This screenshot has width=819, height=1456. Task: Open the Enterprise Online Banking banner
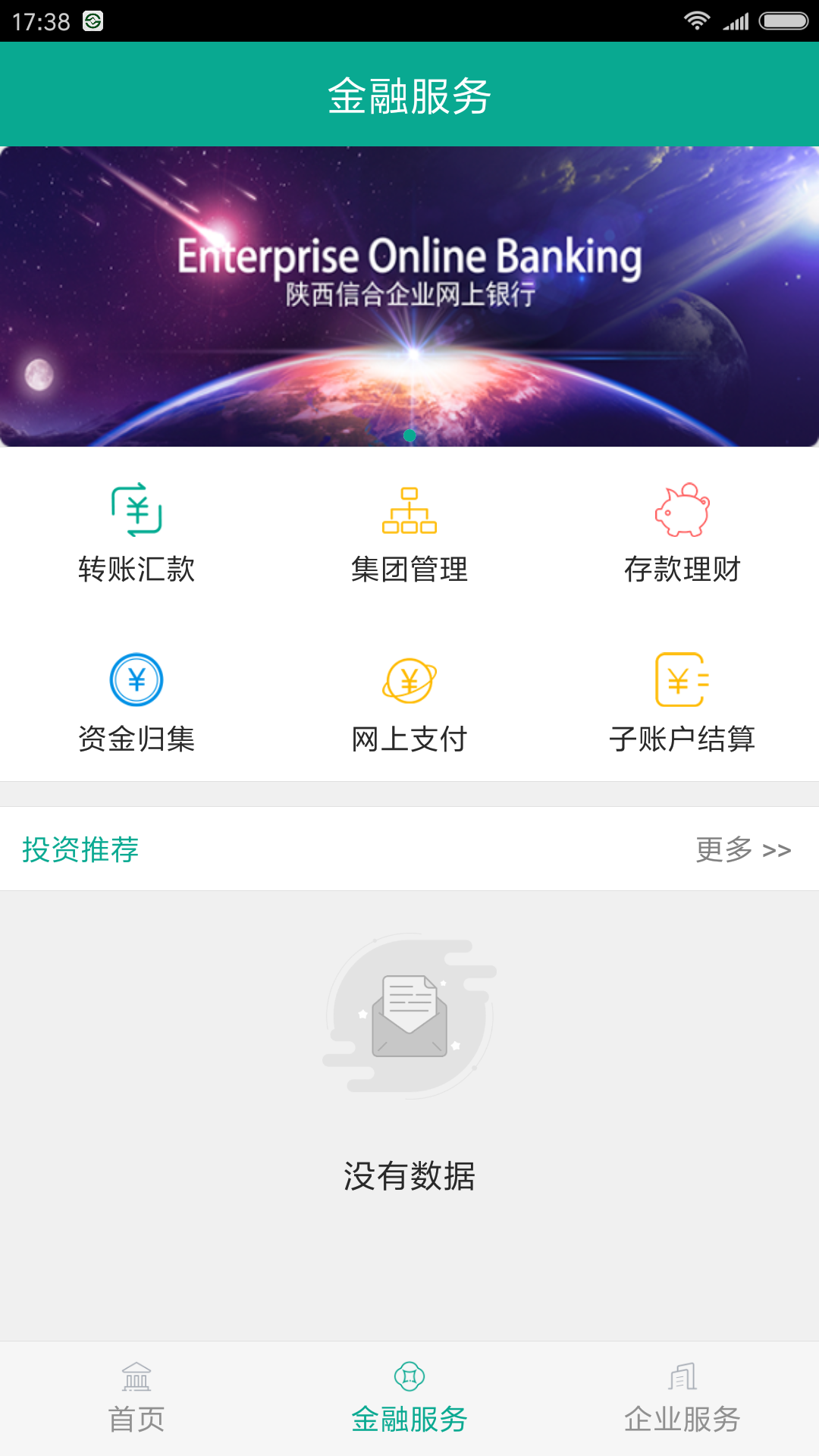click(409, 296)
